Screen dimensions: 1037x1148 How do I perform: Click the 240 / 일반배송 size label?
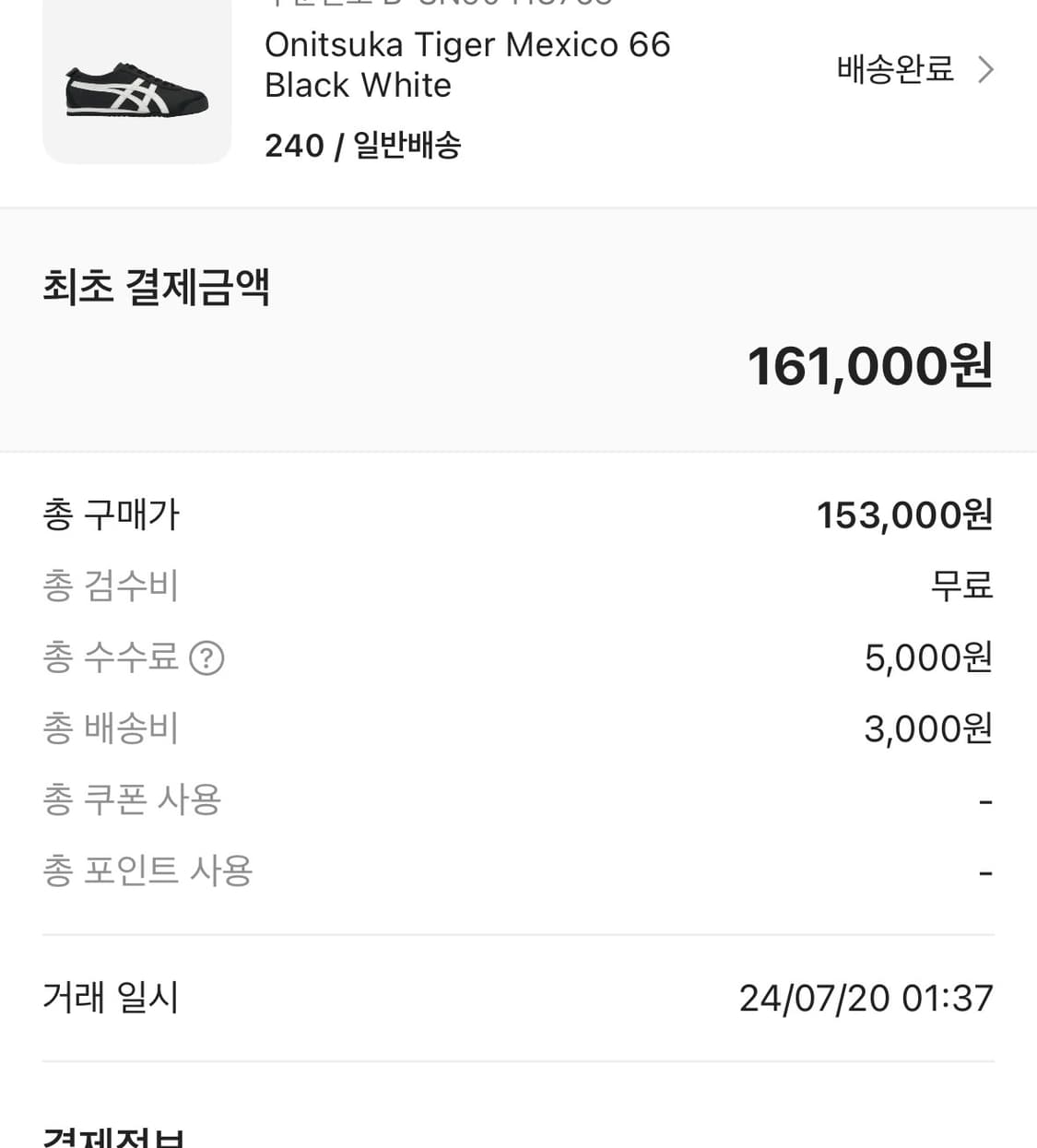(x=363, y=145)
